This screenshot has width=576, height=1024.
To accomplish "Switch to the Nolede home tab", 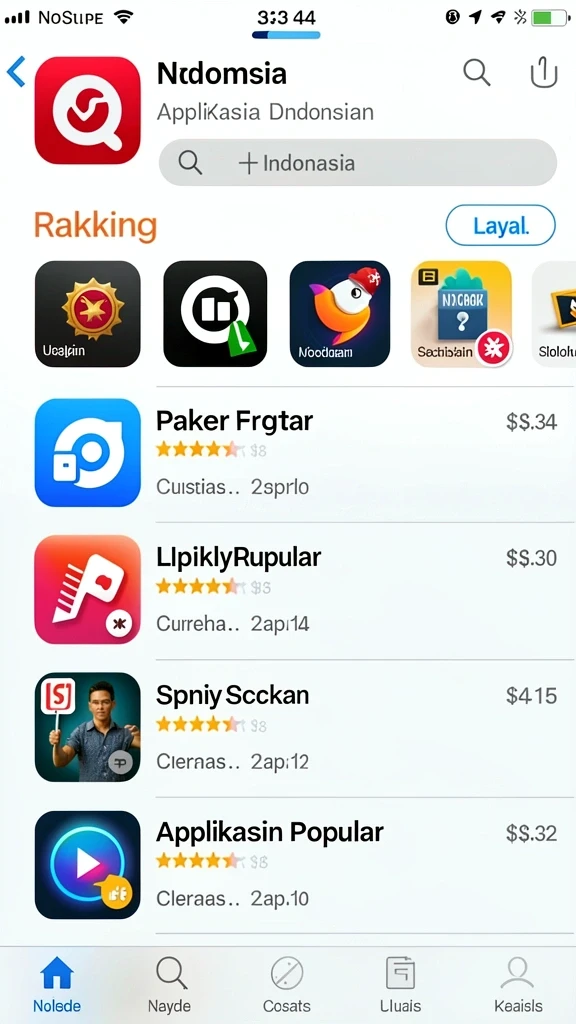I will click(57, 985).
